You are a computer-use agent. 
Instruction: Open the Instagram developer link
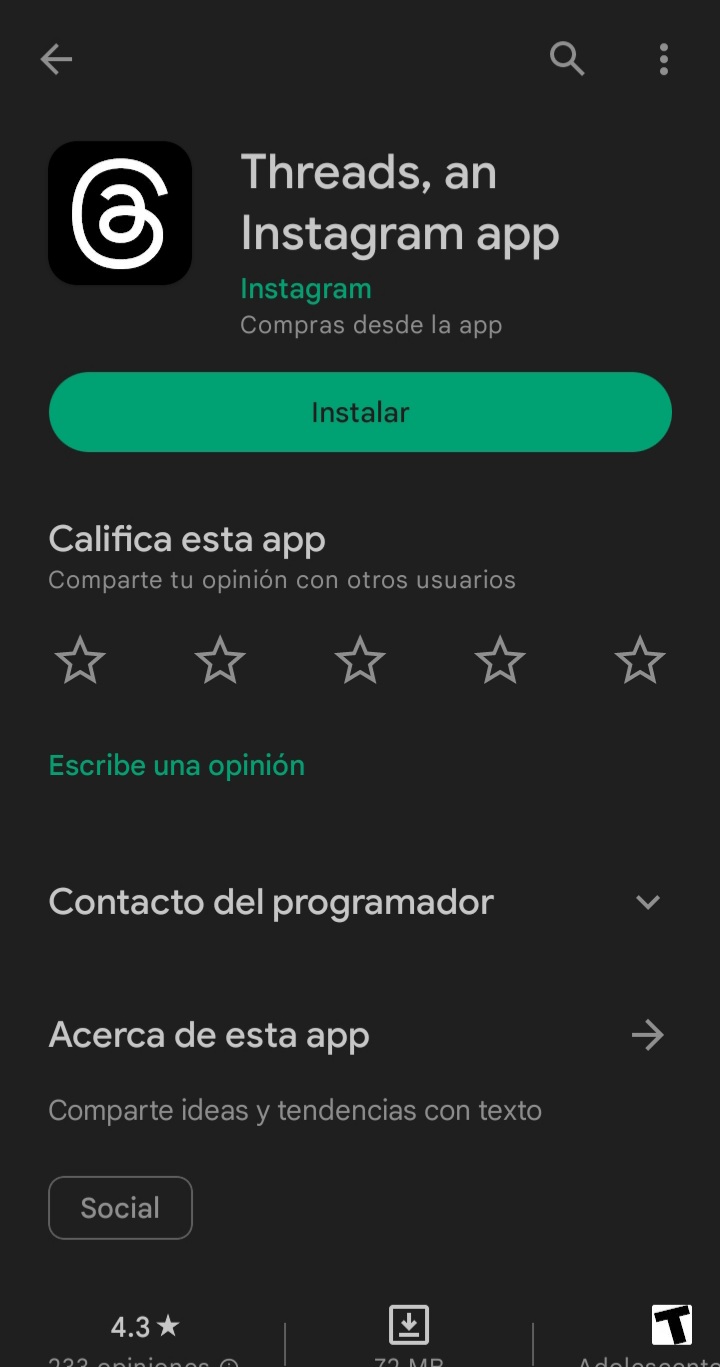[x=306, y=289]
